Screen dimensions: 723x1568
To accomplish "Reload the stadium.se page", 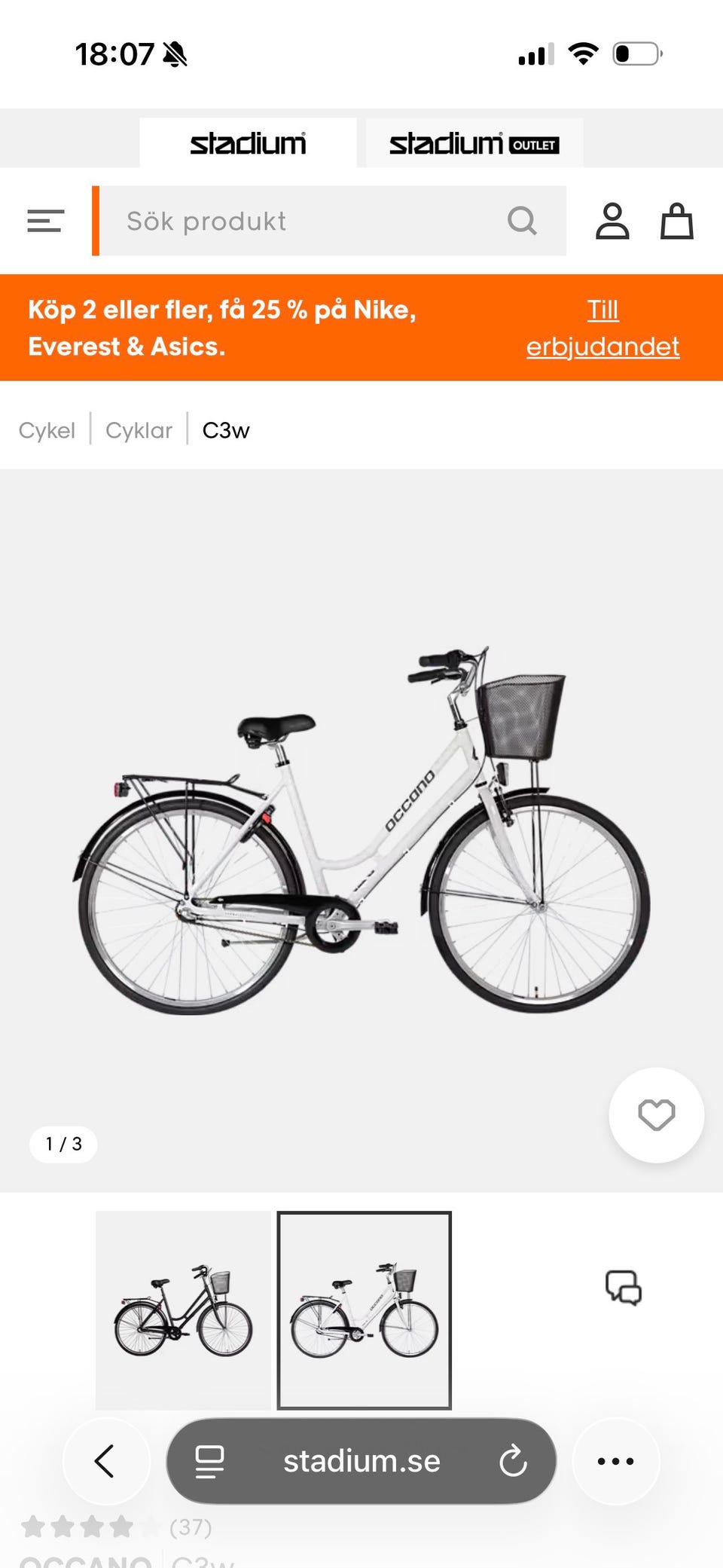I will 513,1461.
